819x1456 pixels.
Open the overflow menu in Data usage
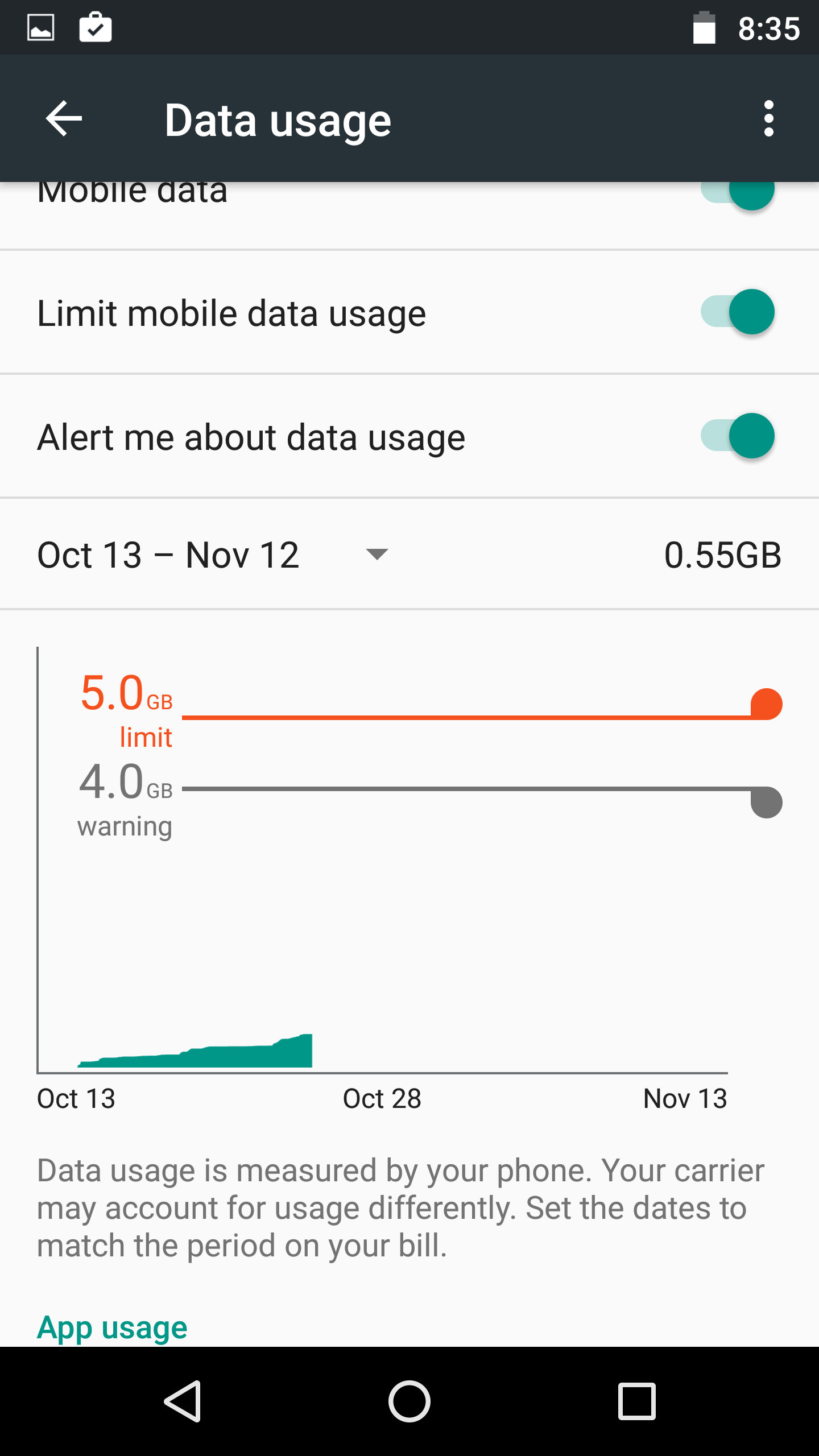pyautogui.click(x=768, y=119)
